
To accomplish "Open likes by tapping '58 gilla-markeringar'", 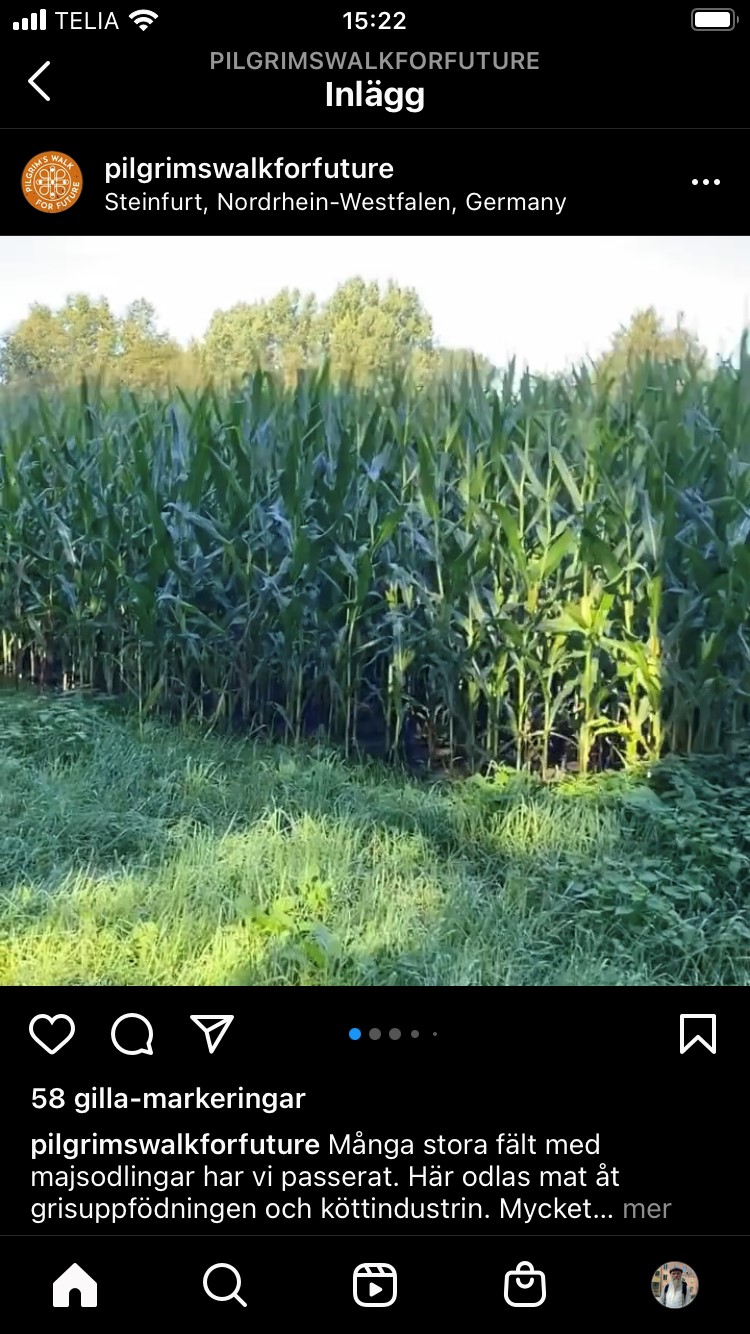I will (166, 1098).
